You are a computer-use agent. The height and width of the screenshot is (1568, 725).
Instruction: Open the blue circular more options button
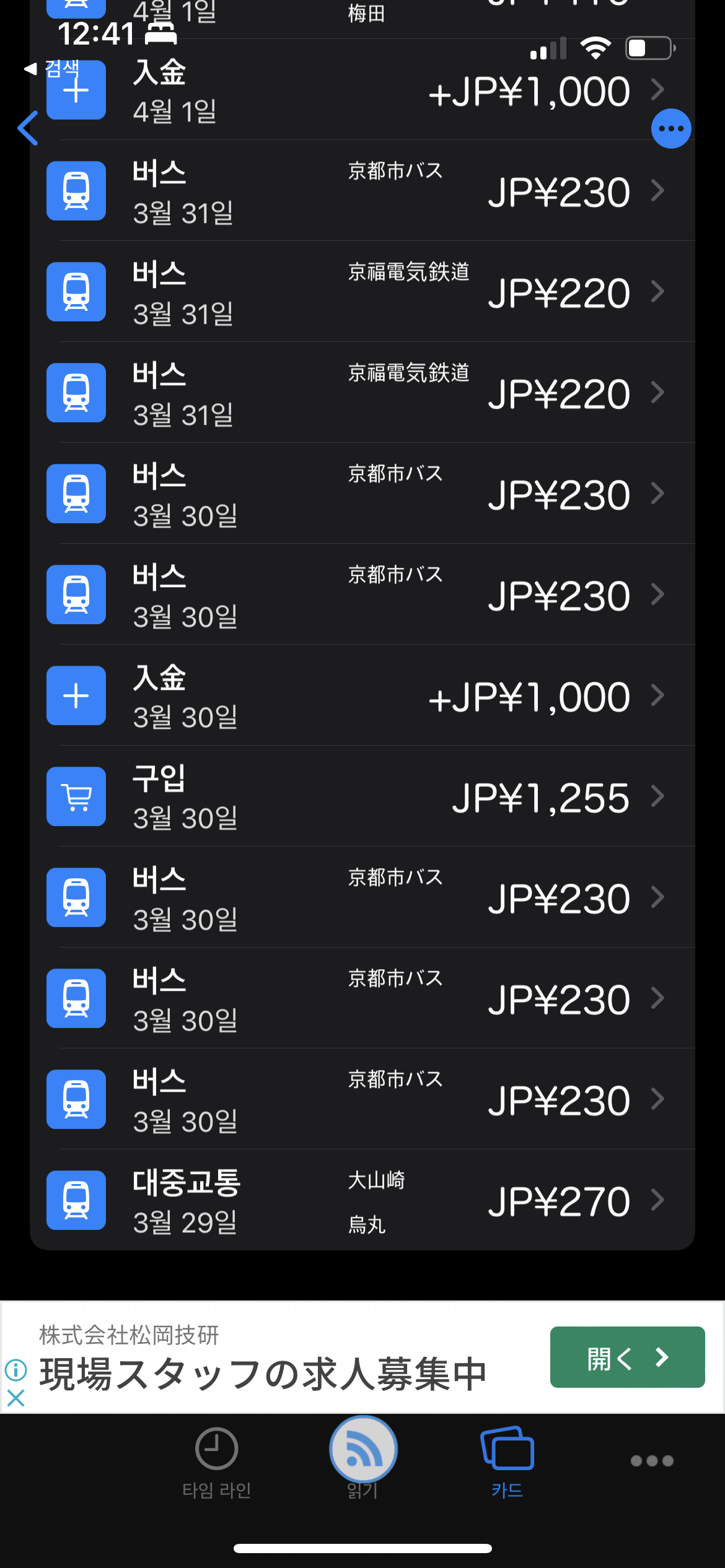click(672, 128)
